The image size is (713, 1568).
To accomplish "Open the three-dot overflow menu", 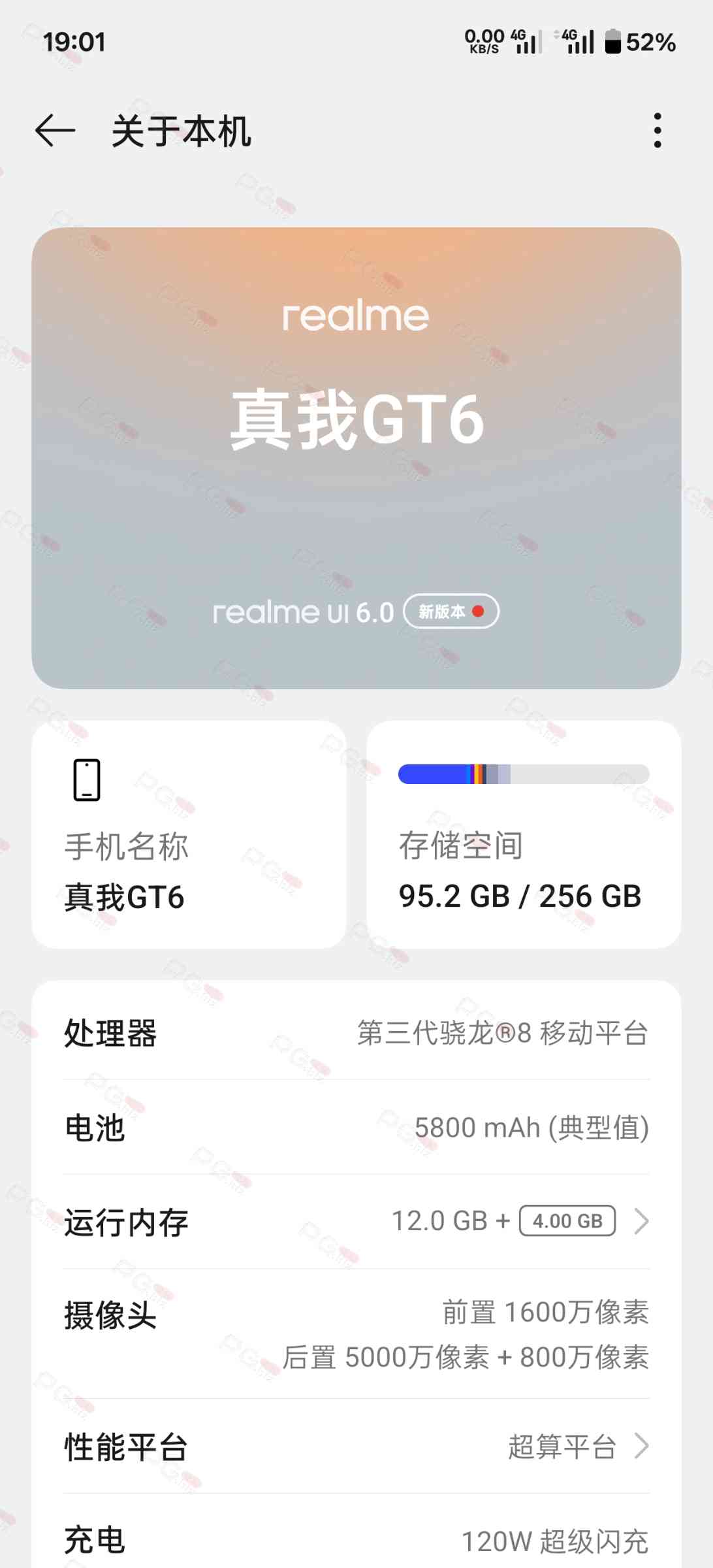I will (658, 131).
